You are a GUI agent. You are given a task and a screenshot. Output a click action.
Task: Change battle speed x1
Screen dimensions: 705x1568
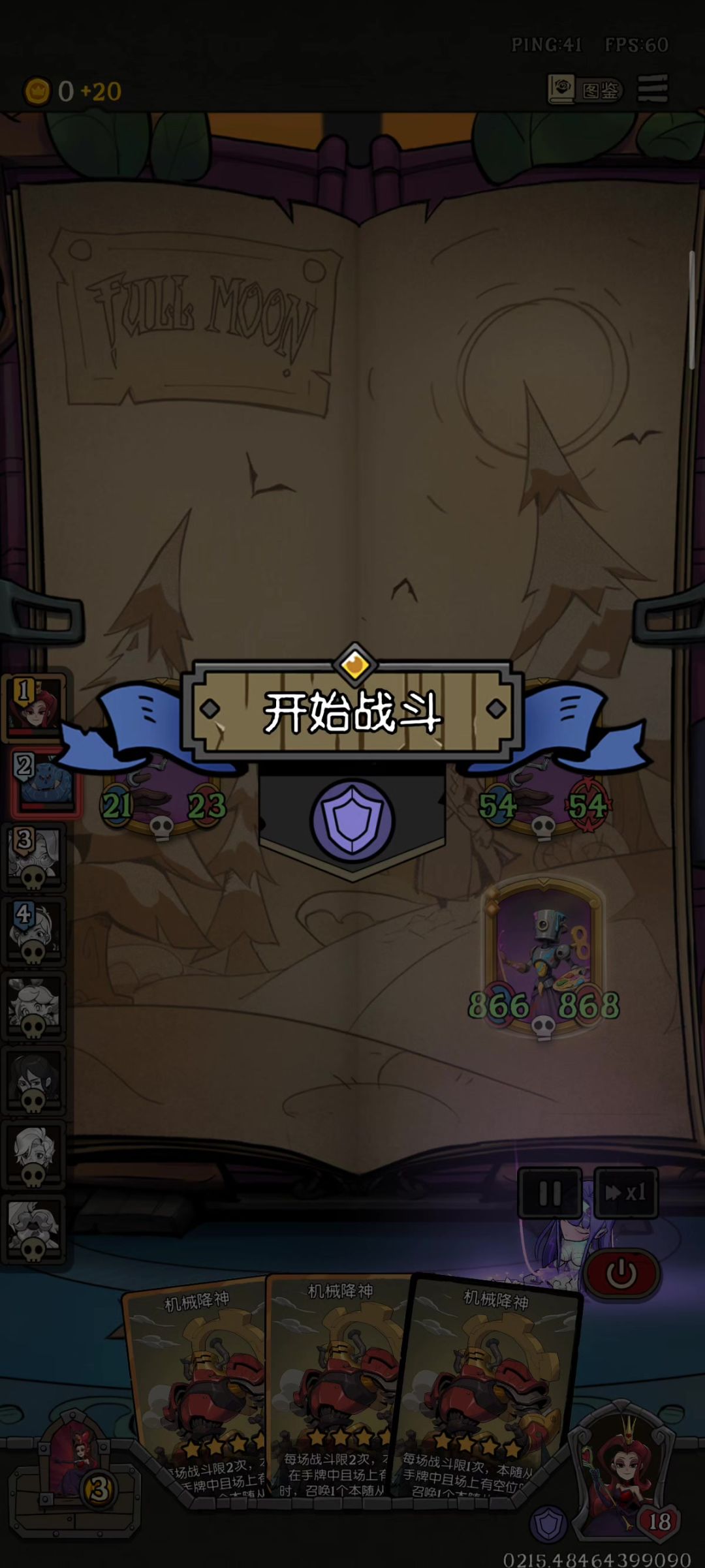(x=625, y=1193)
